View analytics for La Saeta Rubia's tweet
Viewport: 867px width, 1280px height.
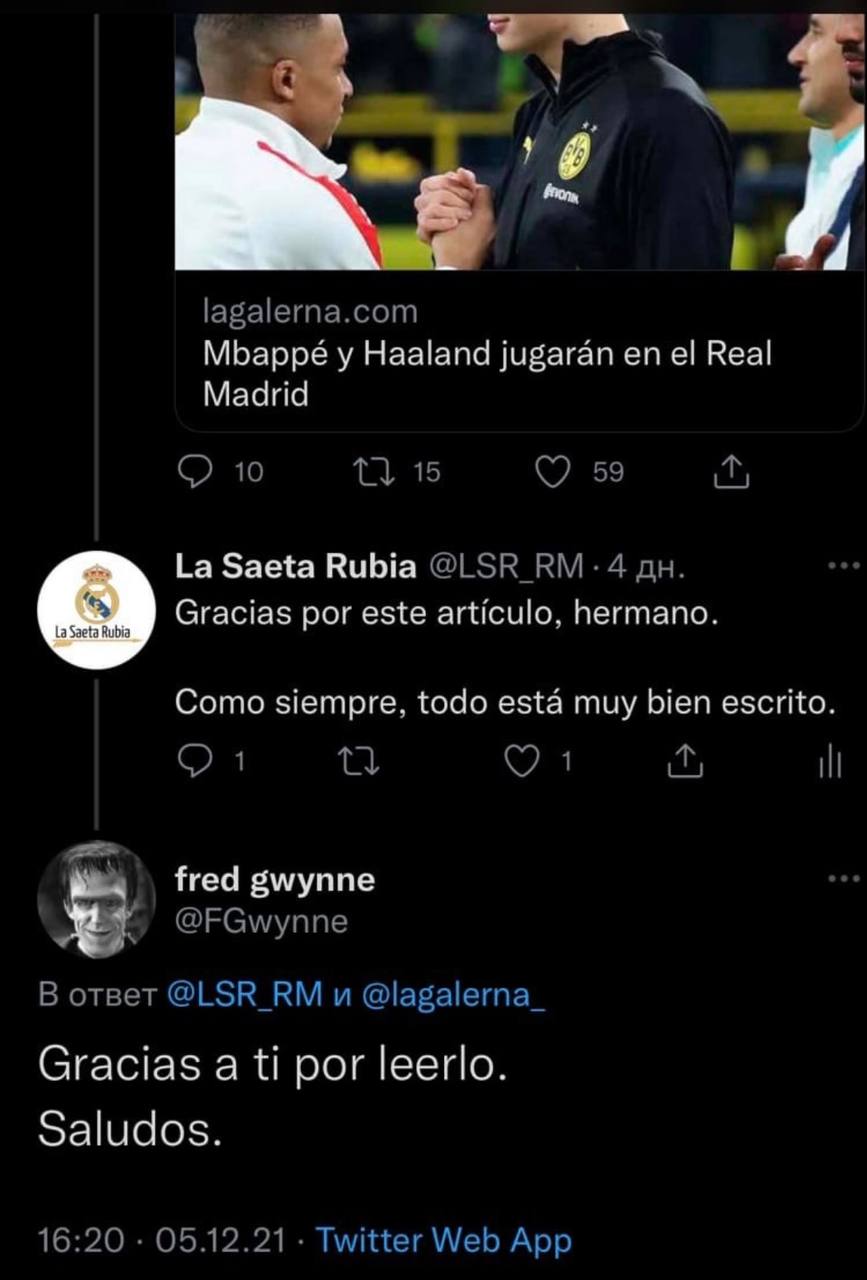coord(830,763)
